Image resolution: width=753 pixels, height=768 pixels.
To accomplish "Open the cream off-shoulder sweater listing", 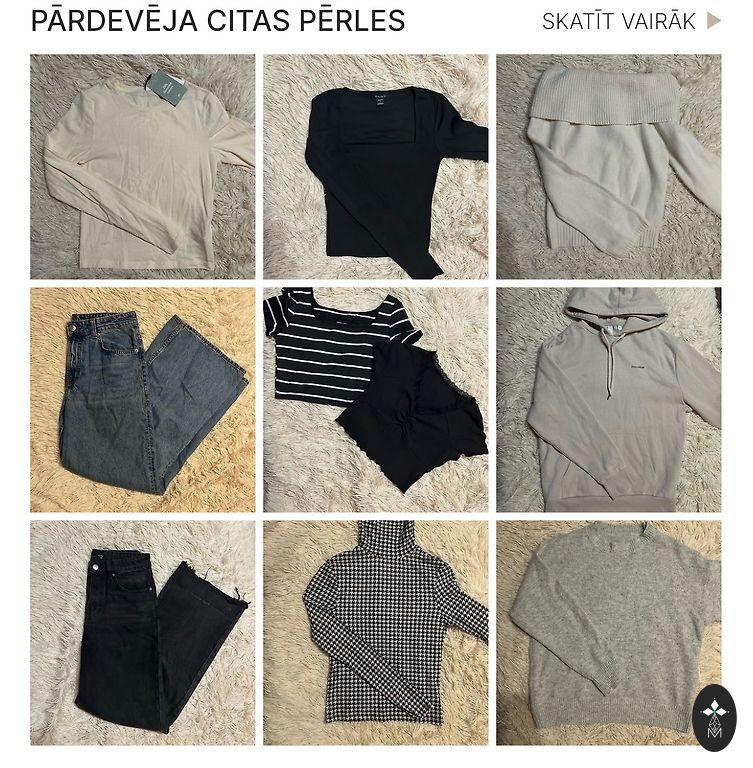I will point(608,166).
